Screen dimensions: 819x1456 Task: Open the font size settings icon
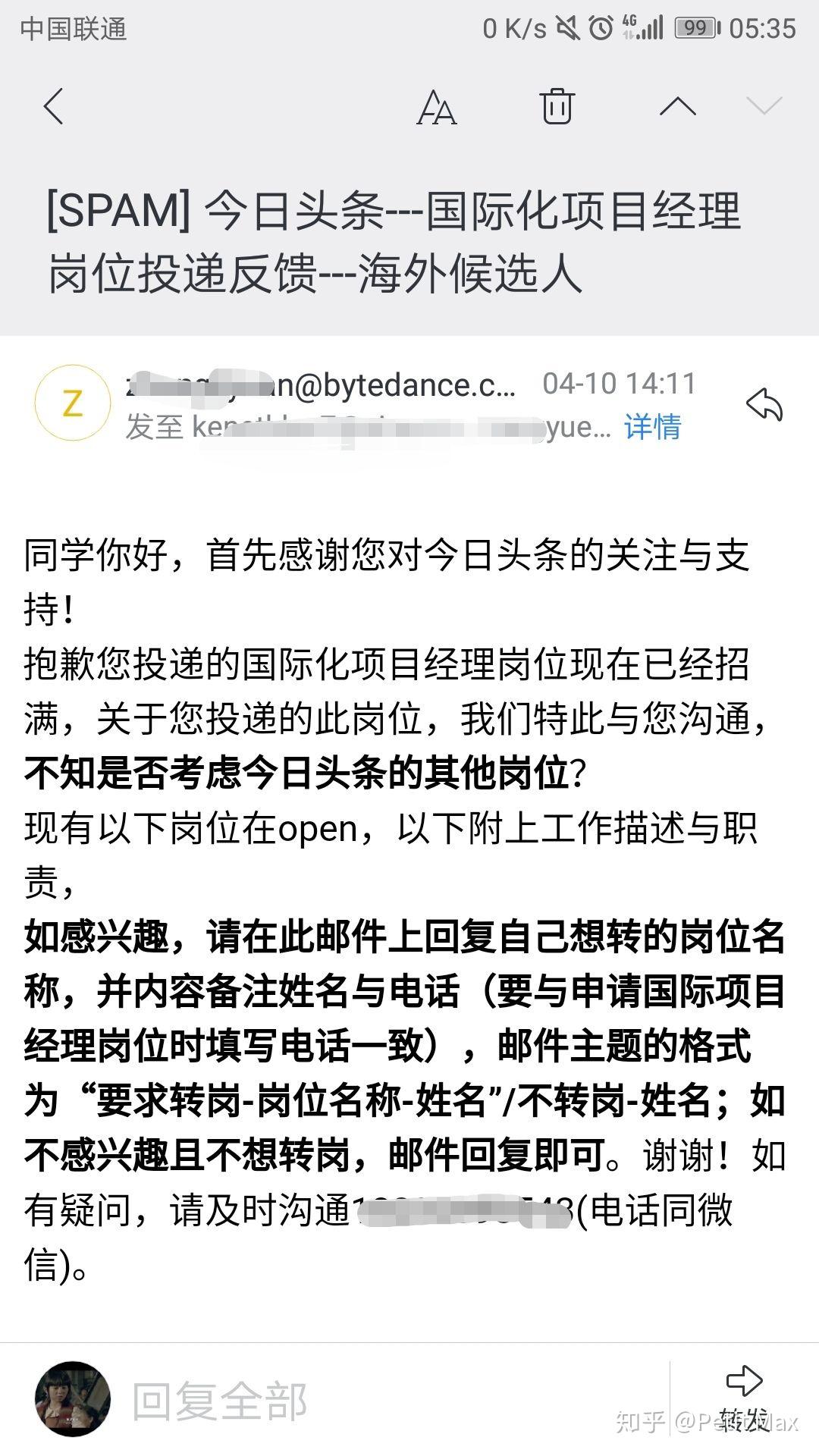[x=438, y=108]
